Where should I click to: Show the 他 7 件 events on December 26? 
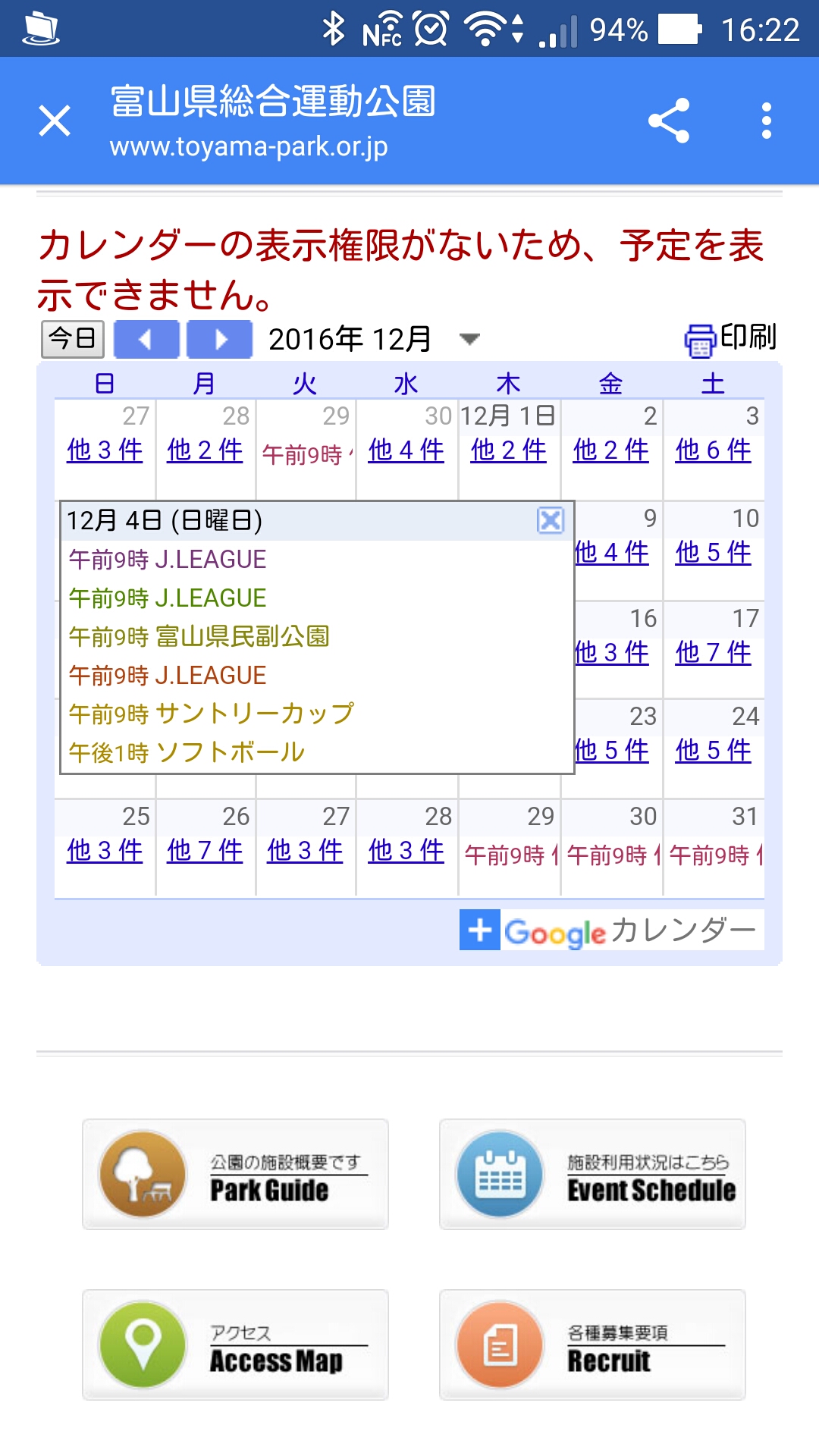tap(205, 851)
